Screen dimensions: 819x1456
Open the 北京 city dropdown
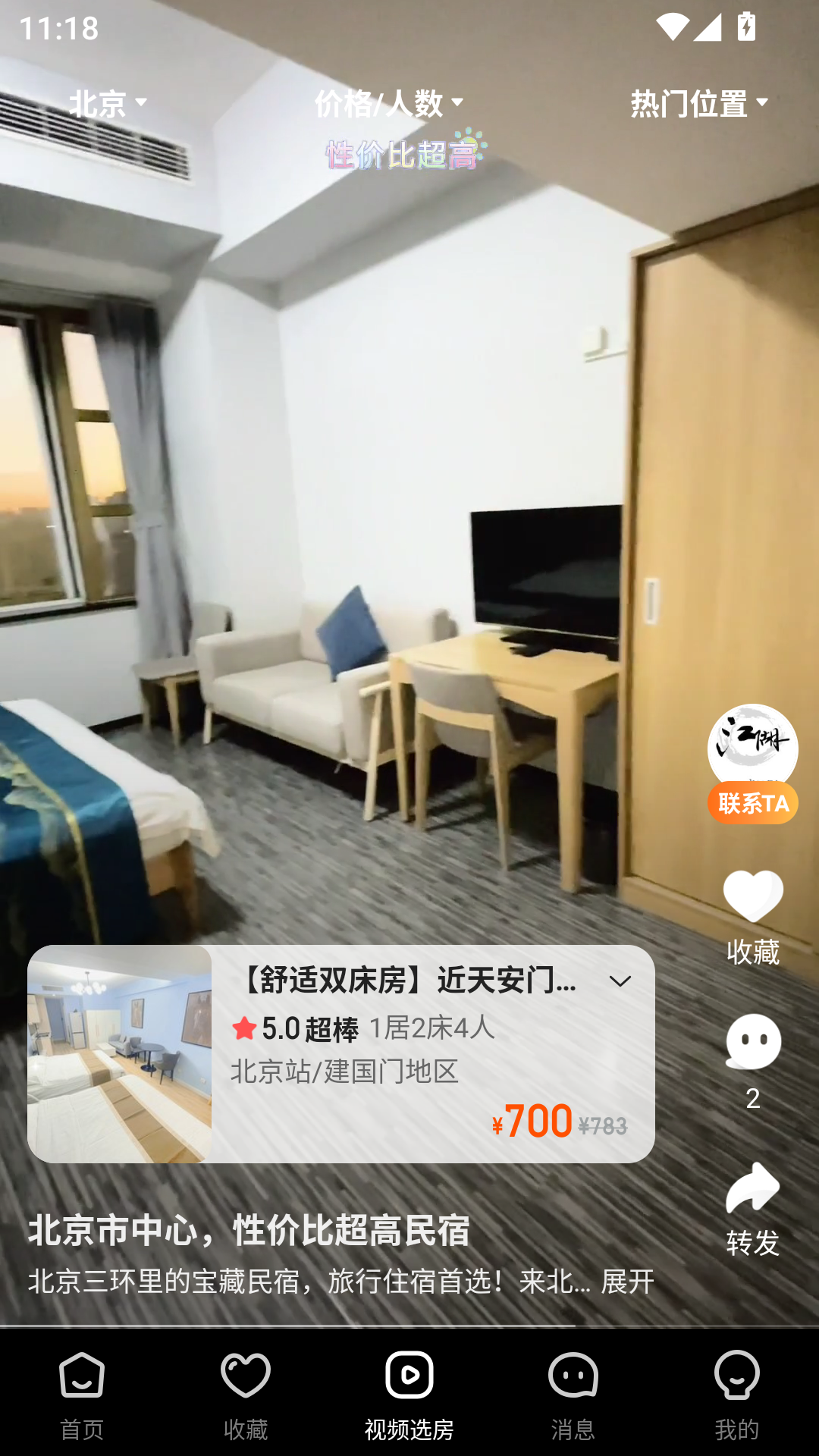[x=108, y=103]
